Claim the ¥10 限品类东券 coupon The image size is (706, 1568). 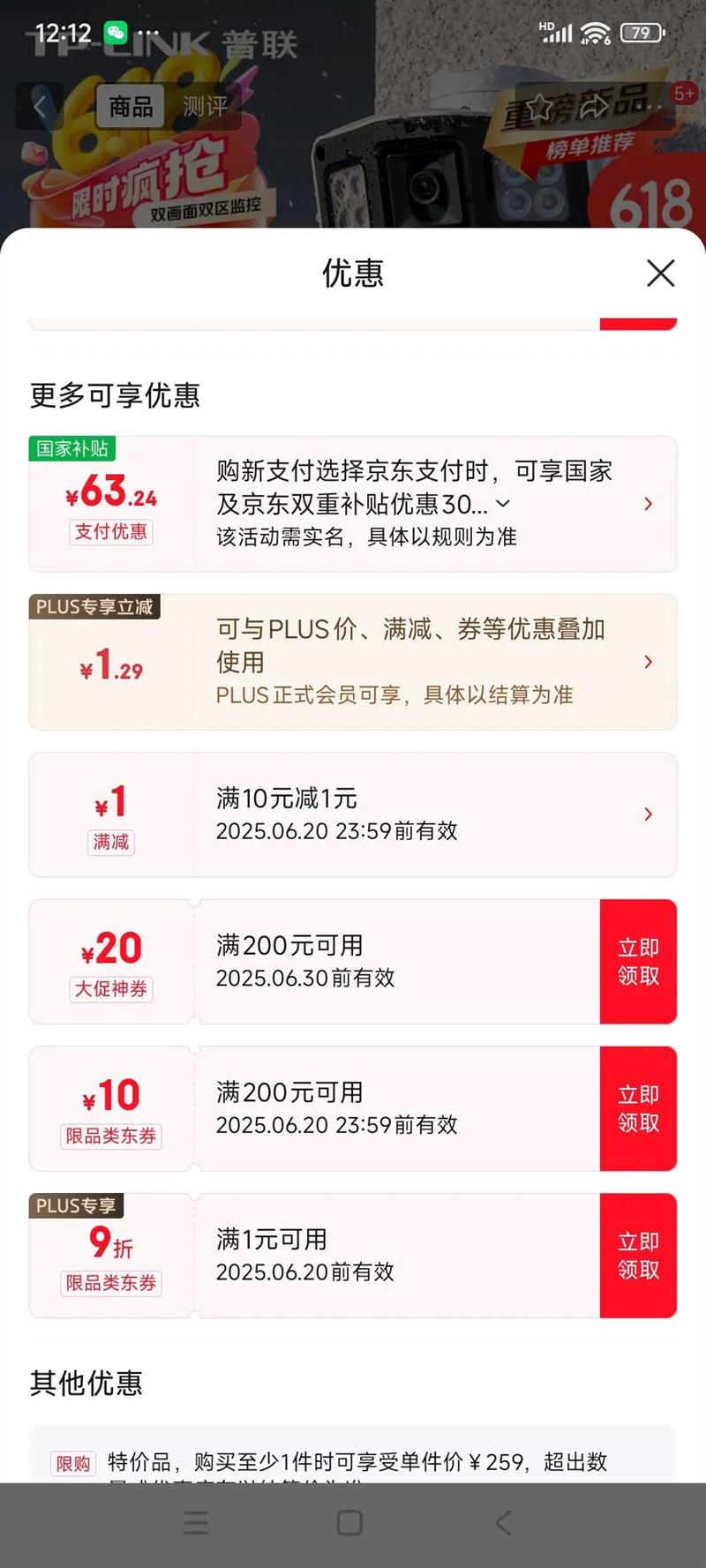638,1109
